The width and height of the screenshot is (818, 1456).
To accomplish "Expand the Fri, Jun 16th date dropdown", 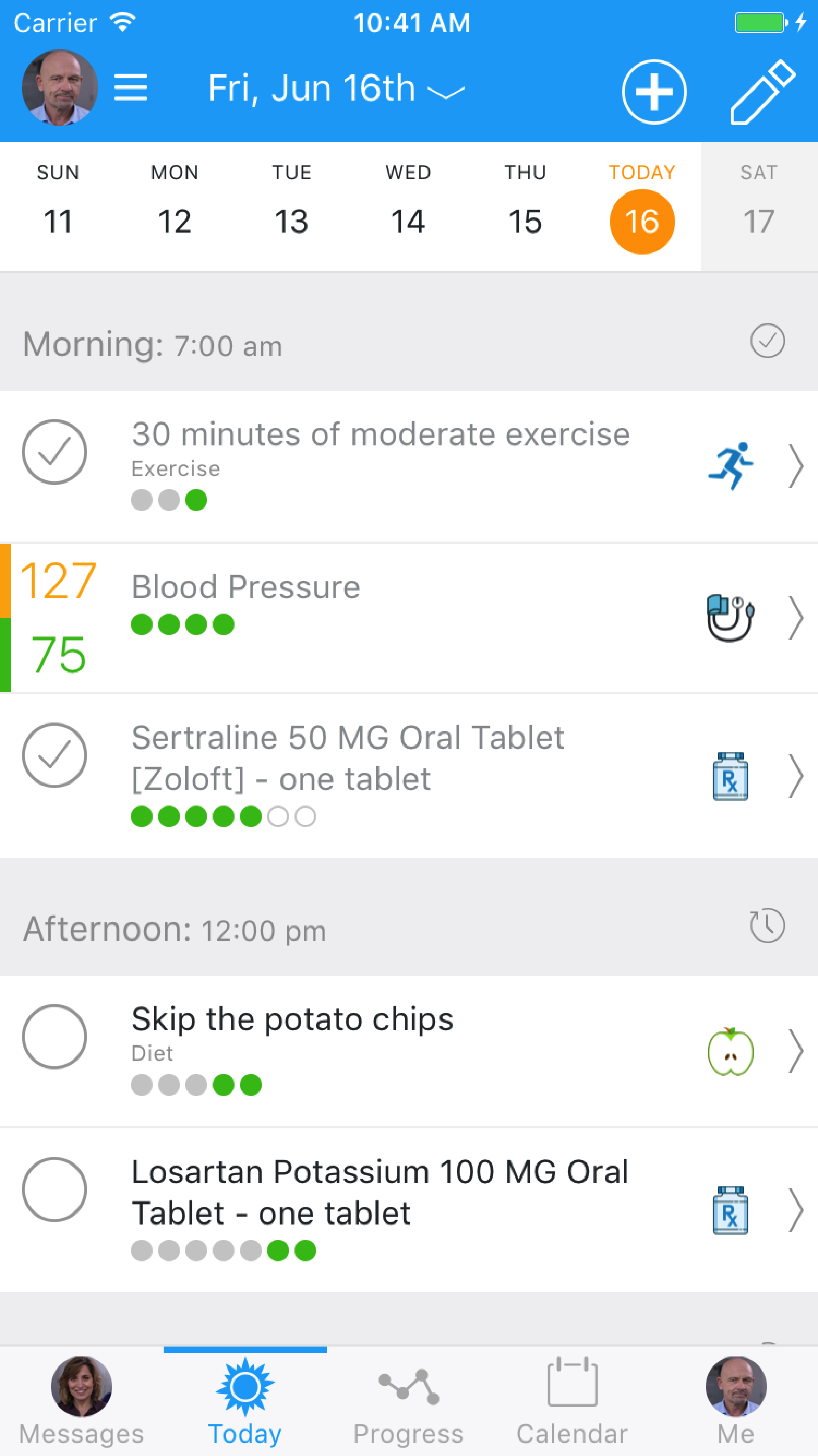I will click(336, 89).
